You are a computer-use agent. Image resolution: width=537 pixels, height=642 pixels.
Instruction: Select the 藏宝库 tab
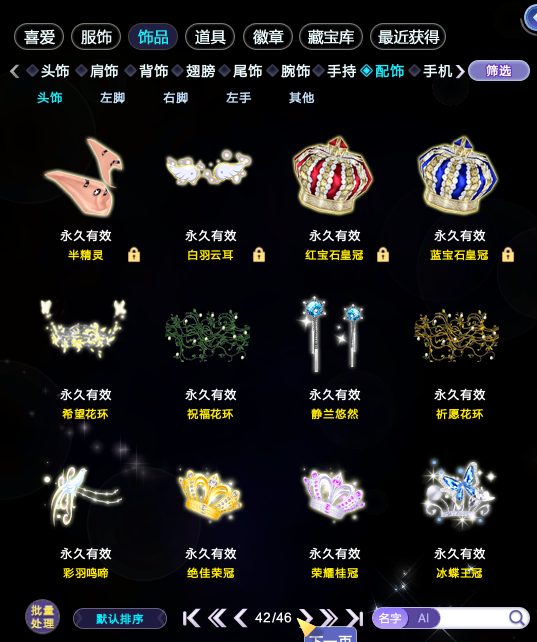pyautogui.click(x=331, y=37)
